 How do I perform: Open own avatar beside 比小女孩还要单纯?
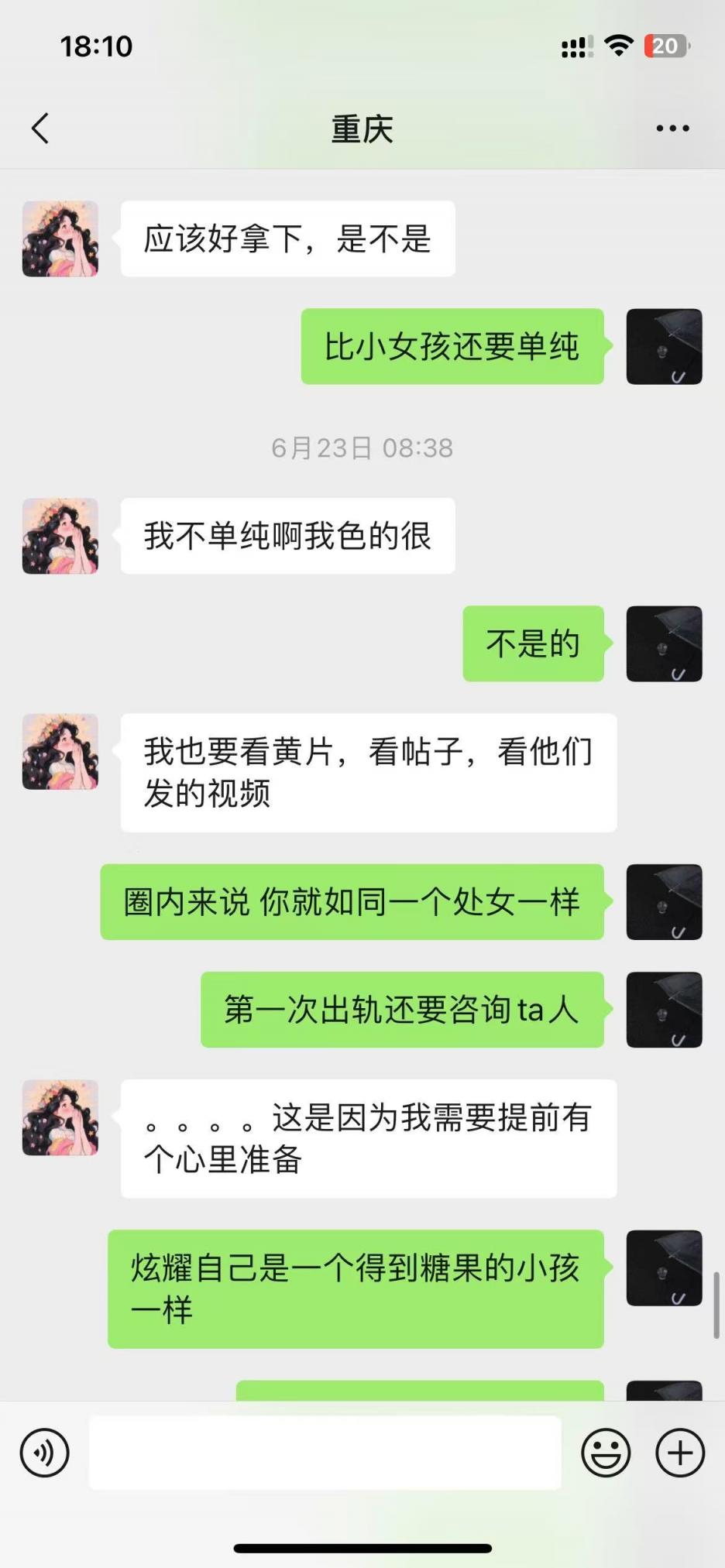pyautogui.click(x=664, y=346)
